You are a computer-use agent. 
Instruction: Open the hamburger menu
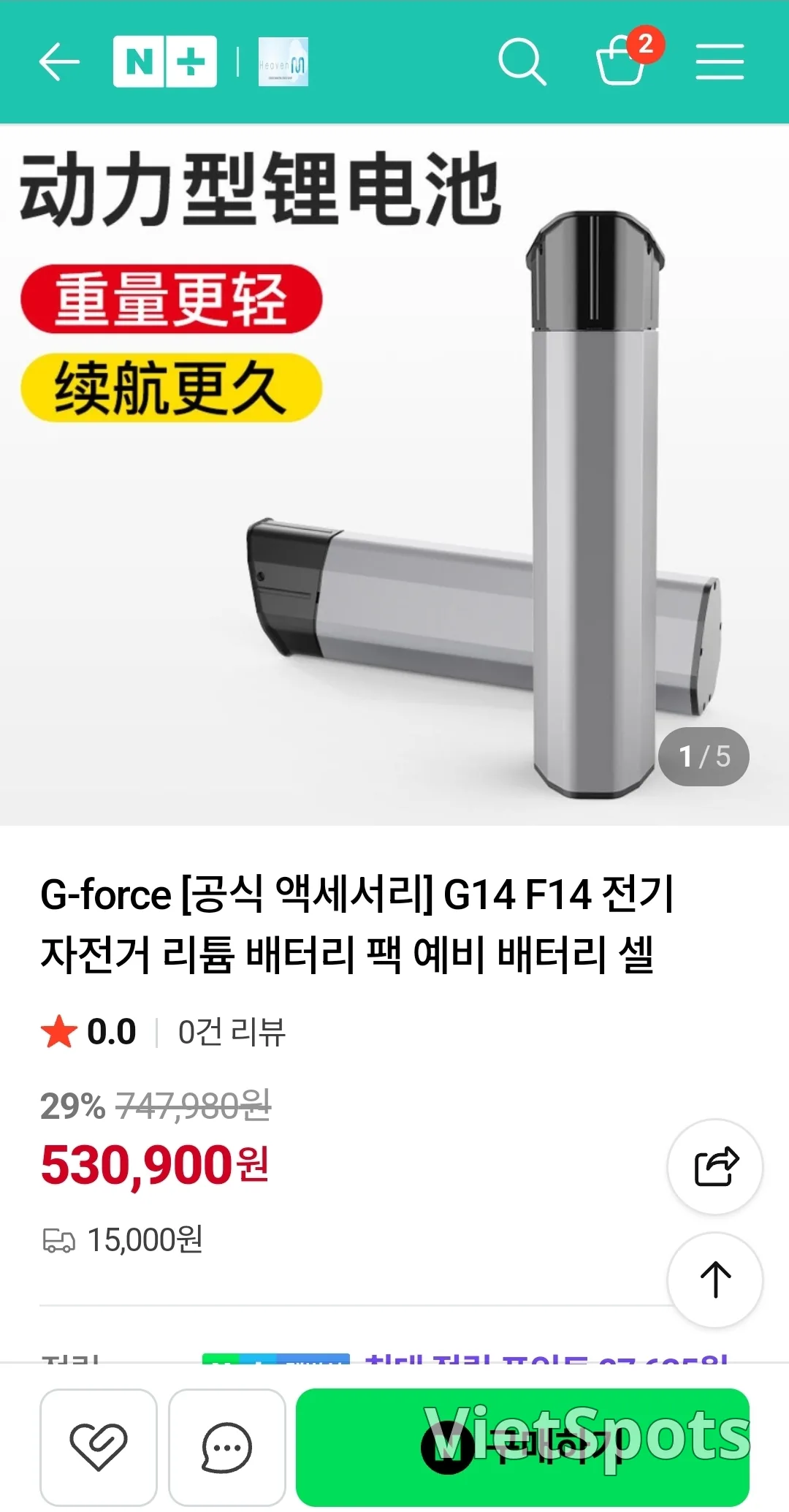coord(720,61)
